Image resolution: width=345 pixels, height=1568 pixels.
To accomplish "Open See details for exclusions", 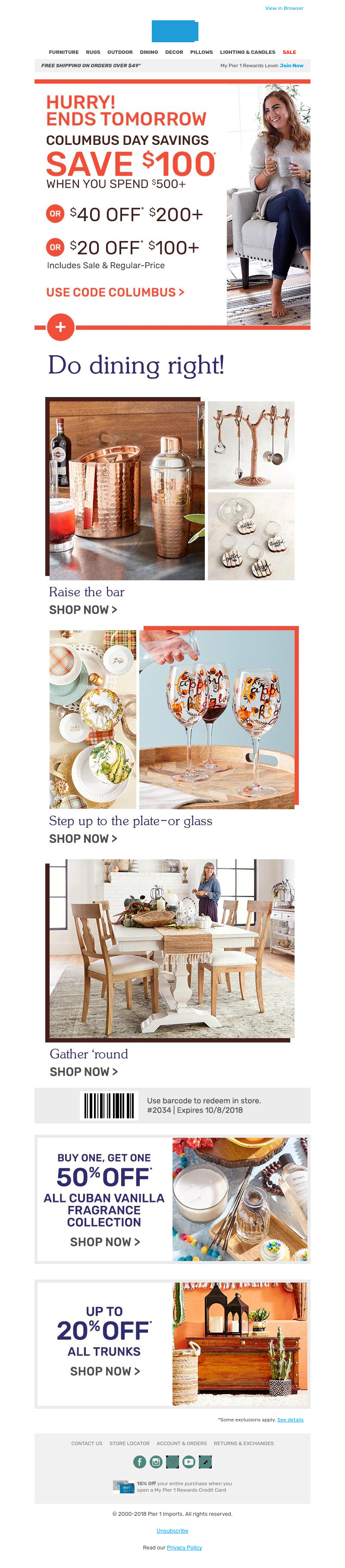I will pos(290,1420).
